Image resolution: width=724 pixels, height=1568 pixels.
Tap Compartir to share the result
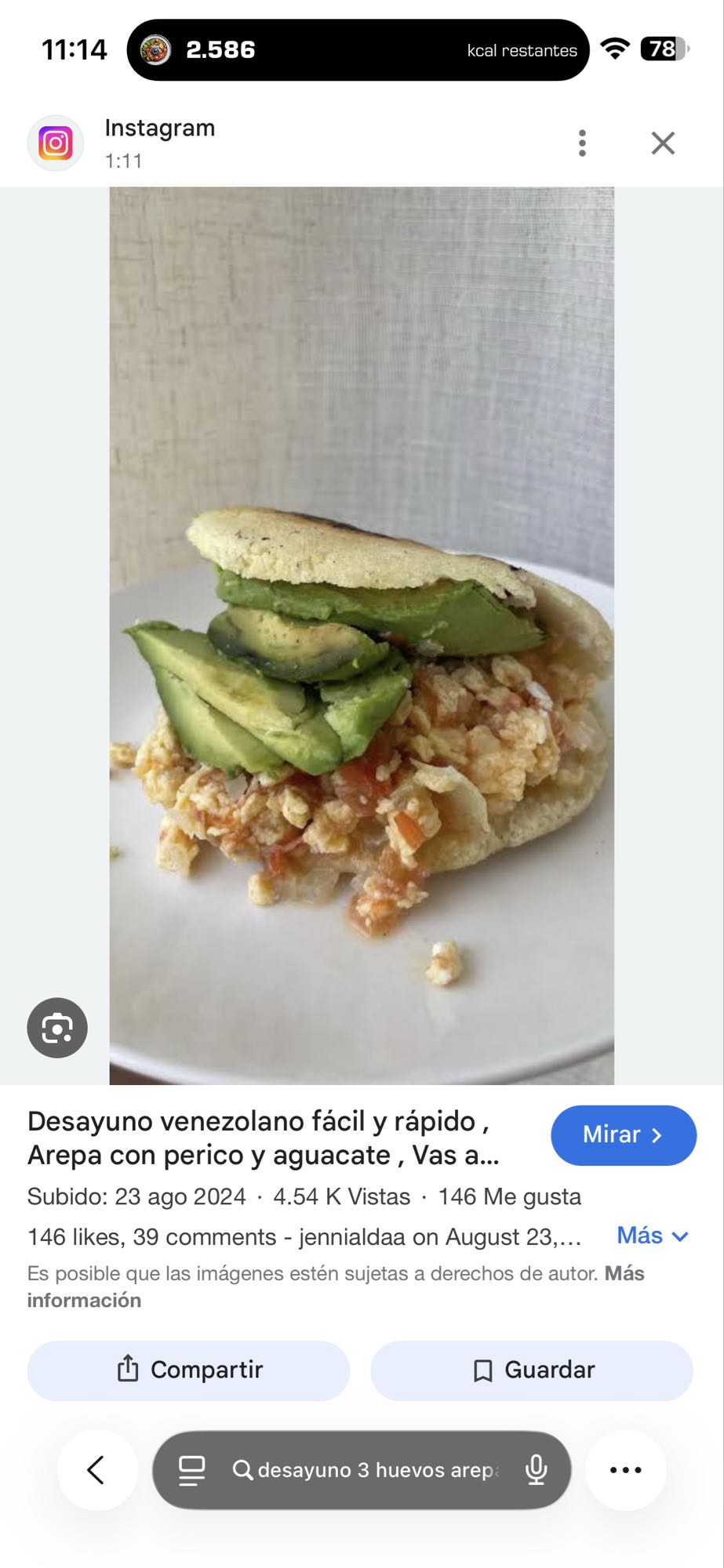(x=188, y=1369)
